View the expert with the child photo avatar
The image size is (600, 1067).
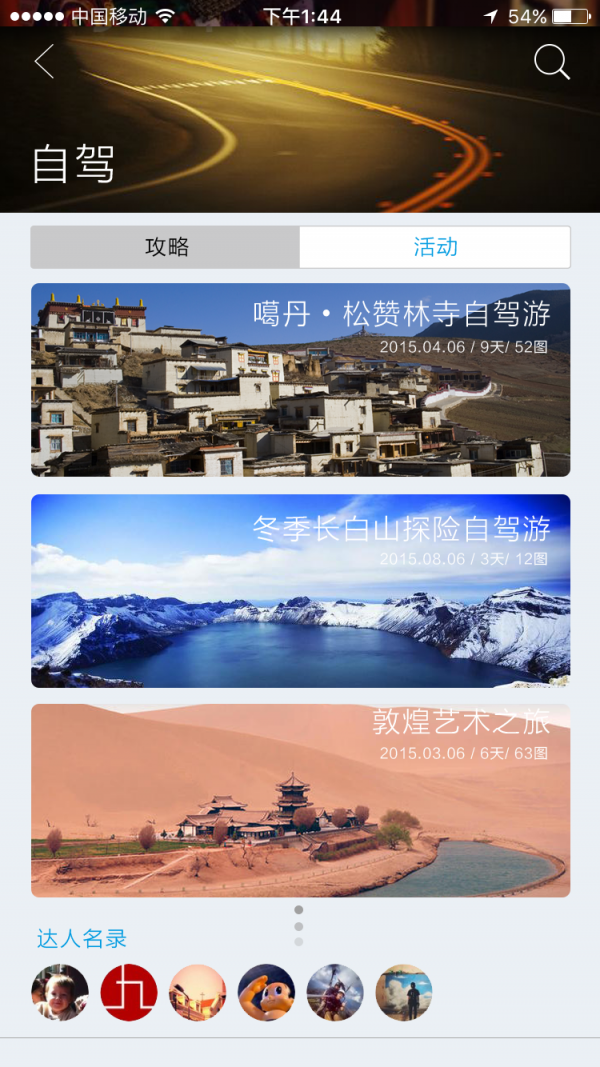click(60, 992)
